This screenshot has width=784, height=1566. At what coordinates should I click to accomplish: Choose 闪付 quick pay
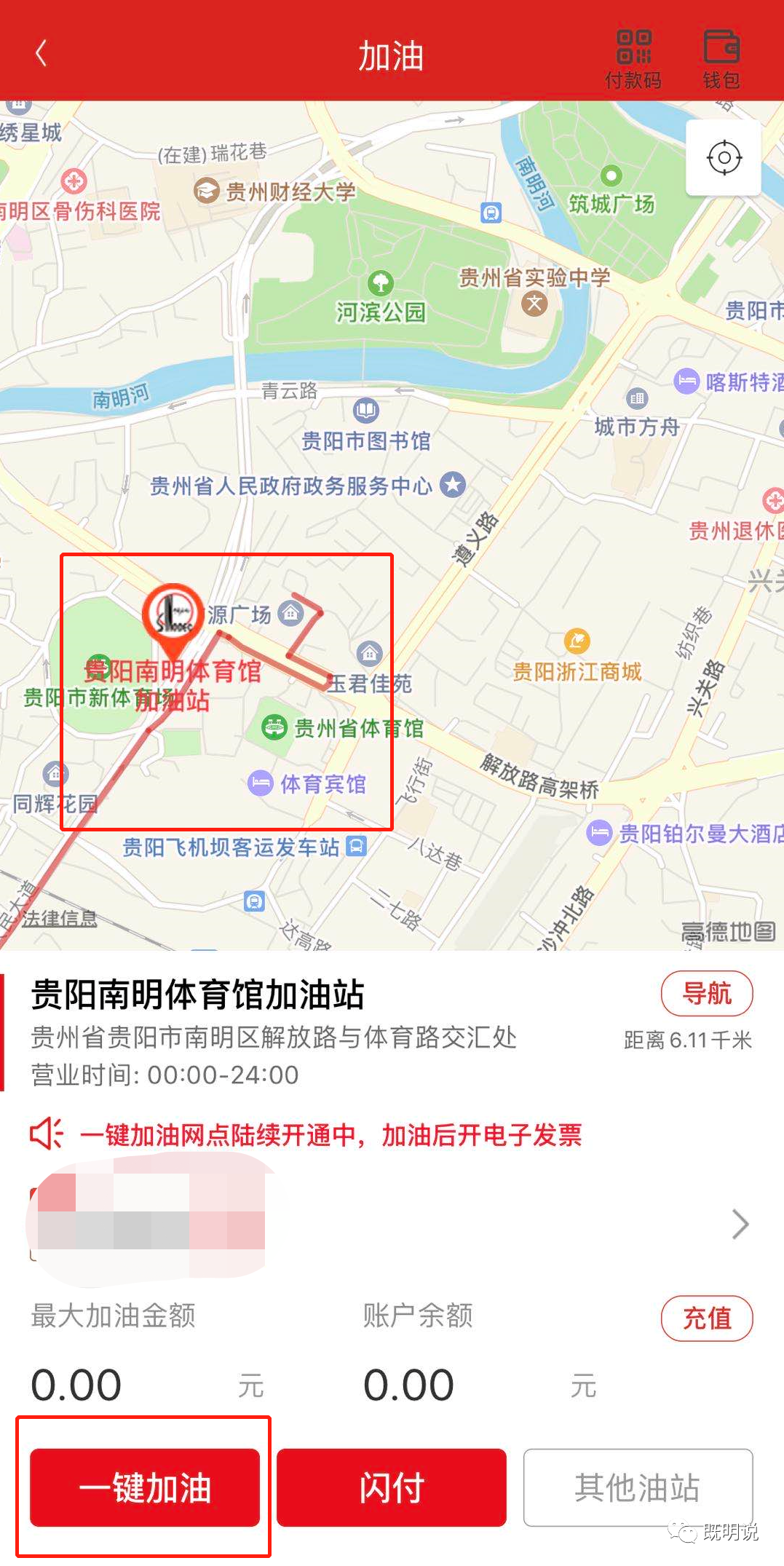point(392,1487)
